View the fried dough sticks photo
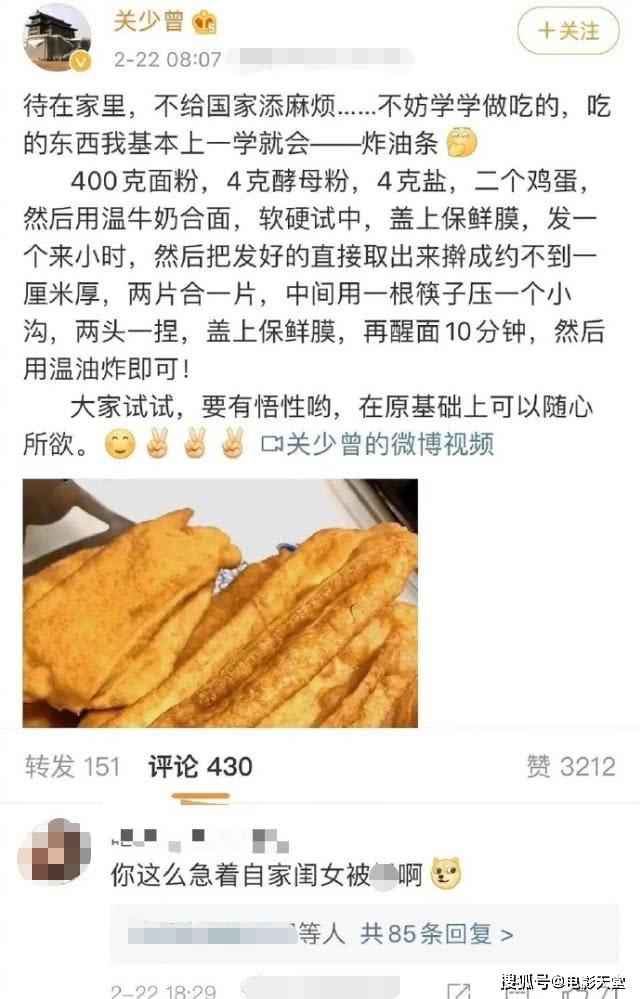The height and width of the screenshot is (999, 640). 220,603
